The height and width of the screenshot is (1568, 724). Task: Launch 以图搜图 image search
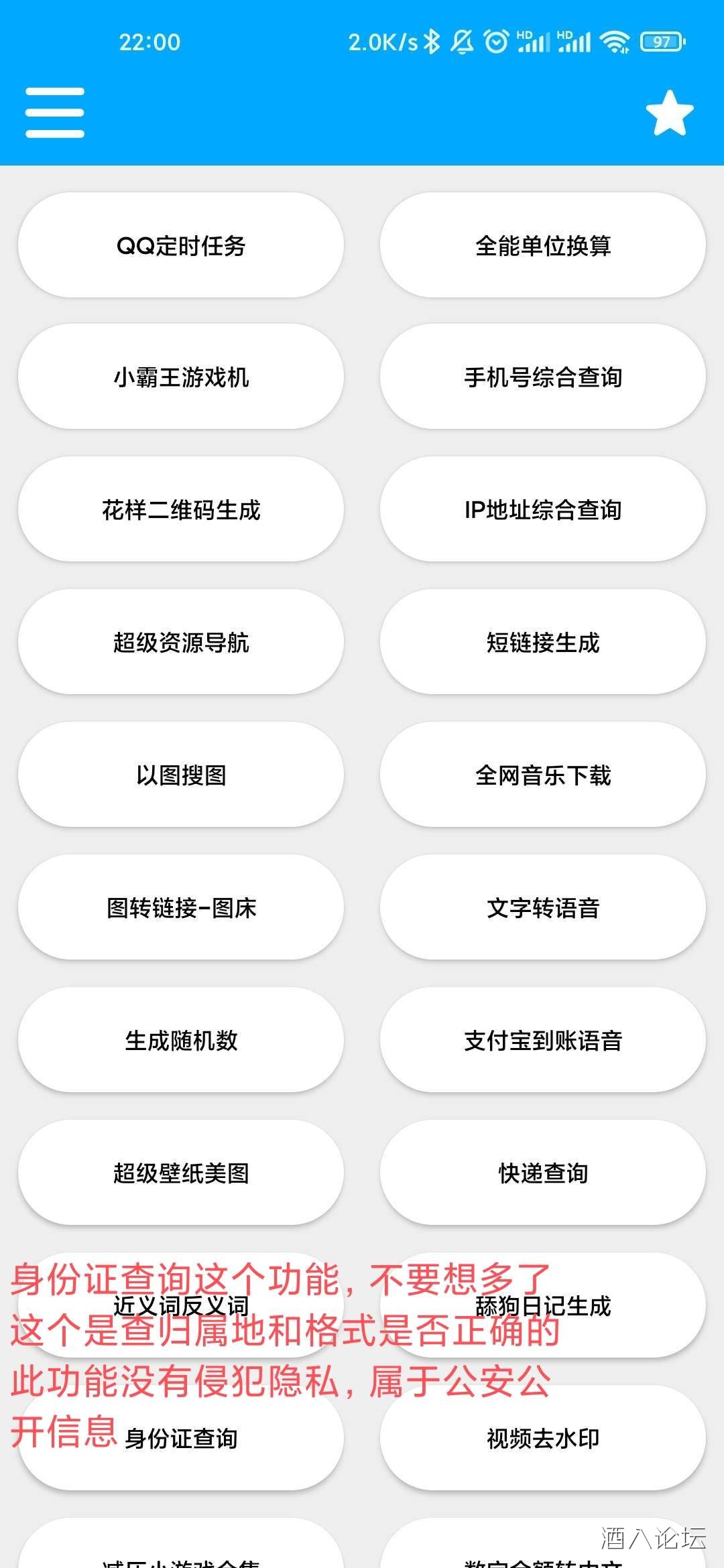tap(181, 775)
